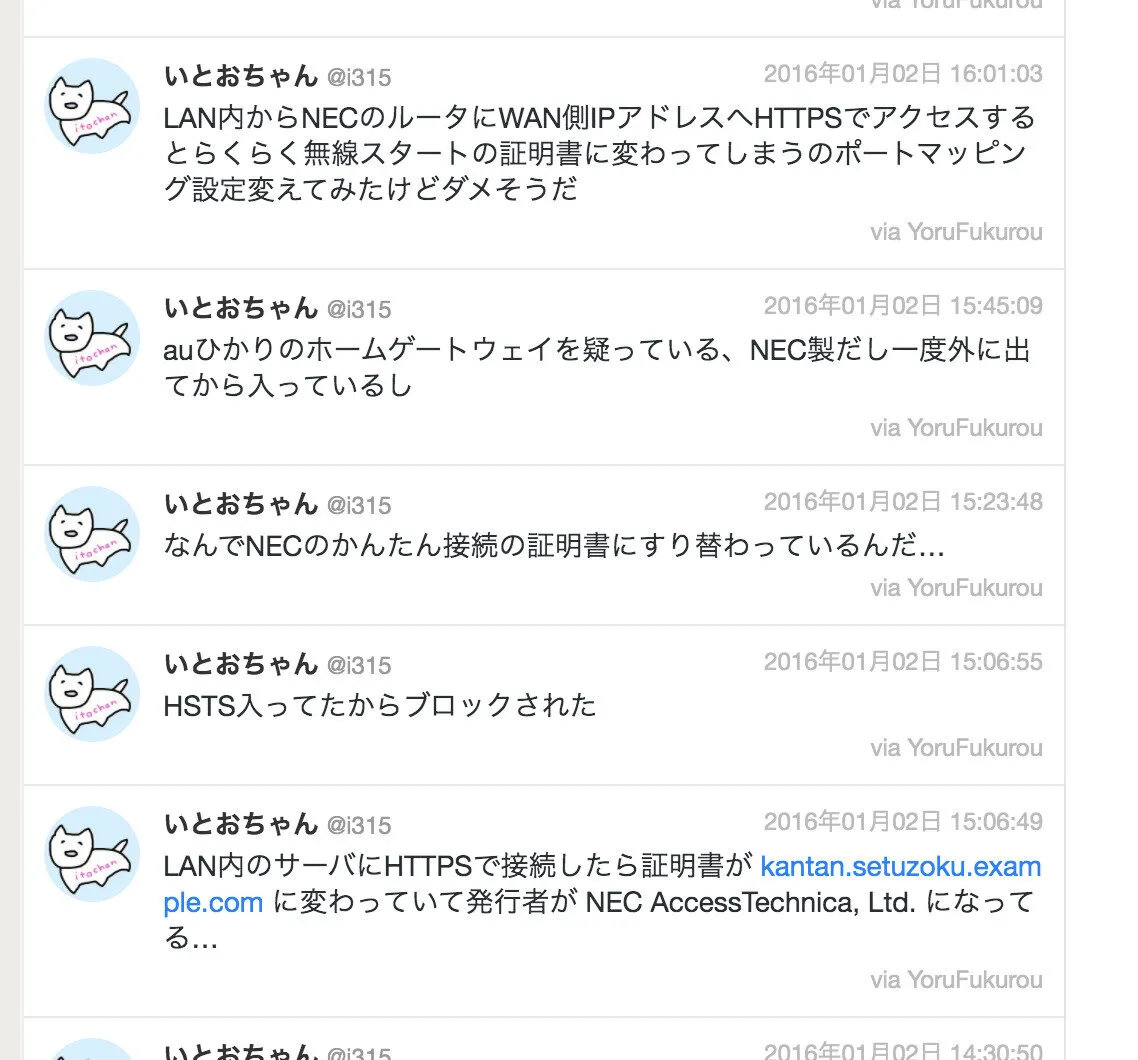Open the tweet timestamped 15:06:49
The height and width of the screenshot is (1060, 1138).
coord(902,822)
